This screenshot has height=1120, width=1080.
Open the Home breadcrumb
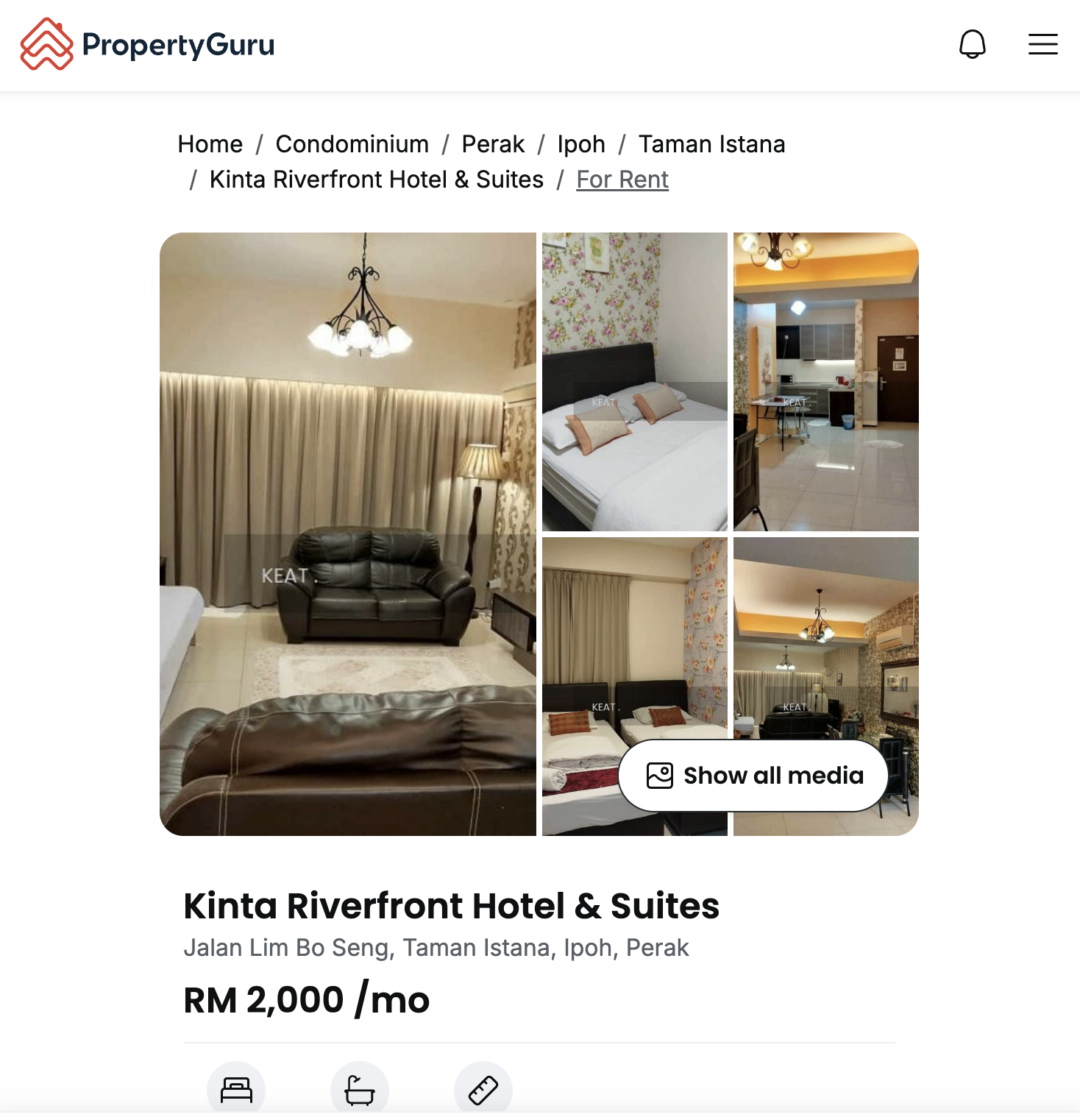(x=210, y=144)
